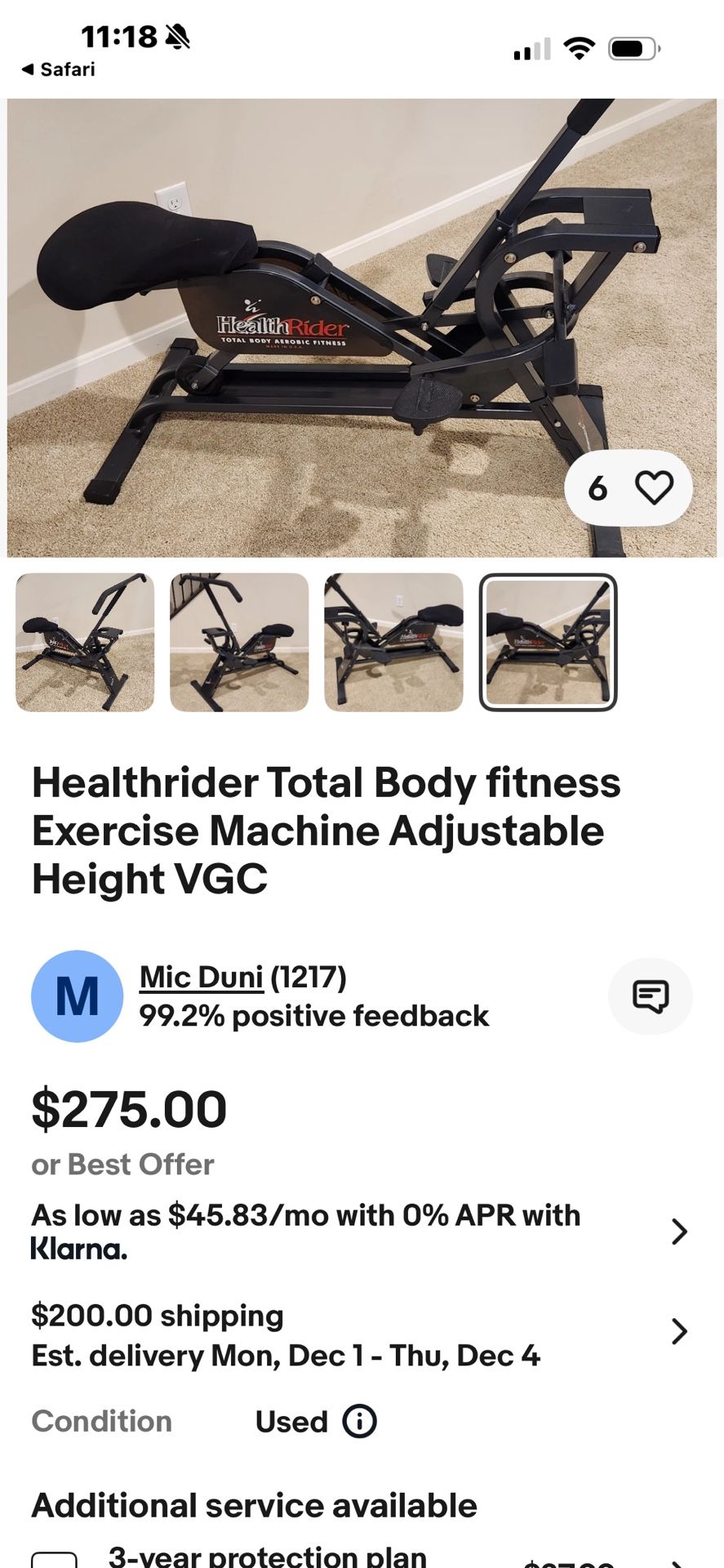Image resolution: width=724 pixels, height=1568 pixels.
Task: Open the photo counter badge showing 6
Action: point(599,488)
